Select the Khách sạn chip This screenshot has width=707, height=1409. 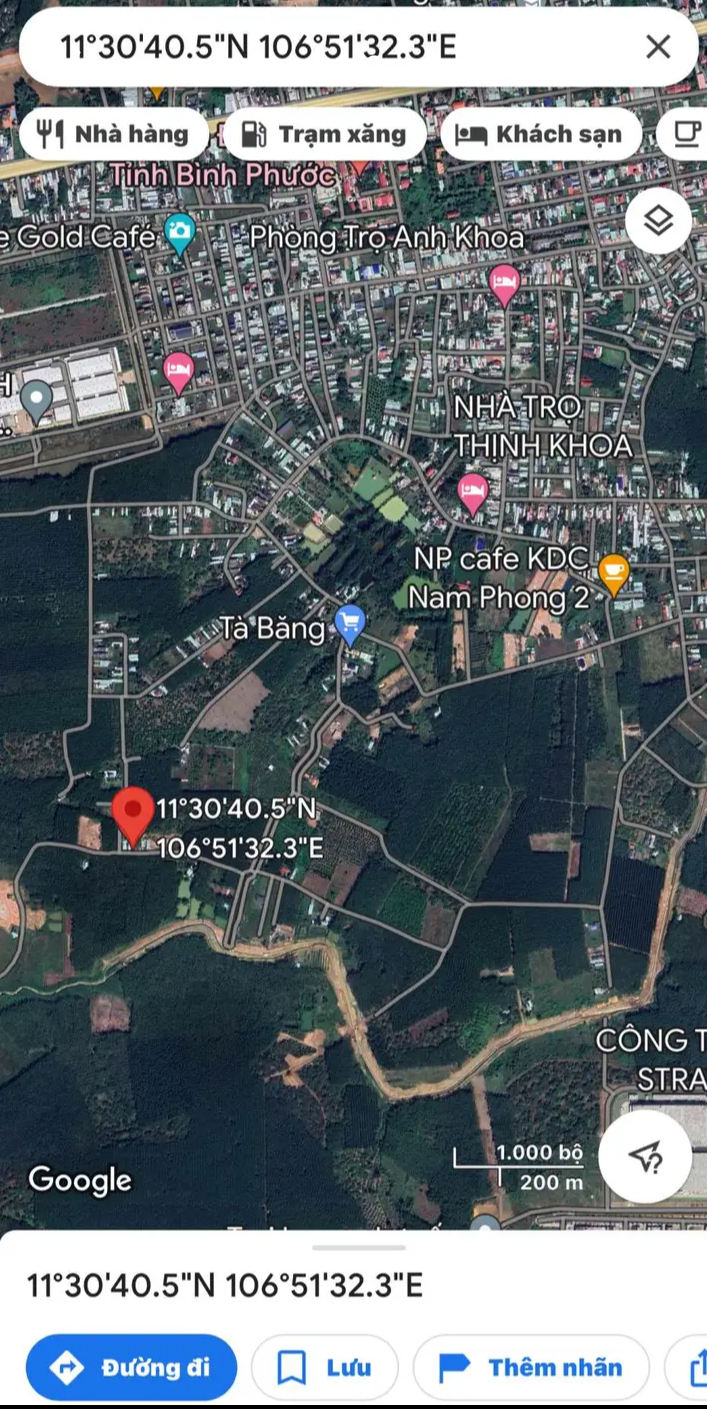click(x=540, y=134)
